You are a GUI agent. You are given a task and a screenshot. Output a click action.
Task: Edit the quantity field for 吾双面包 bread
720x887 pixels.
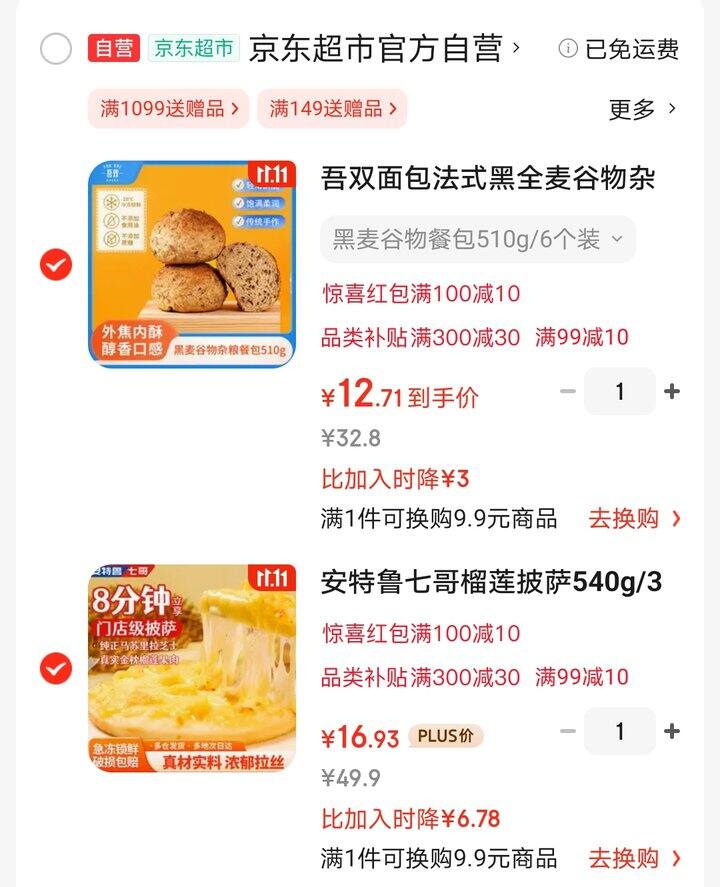(x=620, y=392)
